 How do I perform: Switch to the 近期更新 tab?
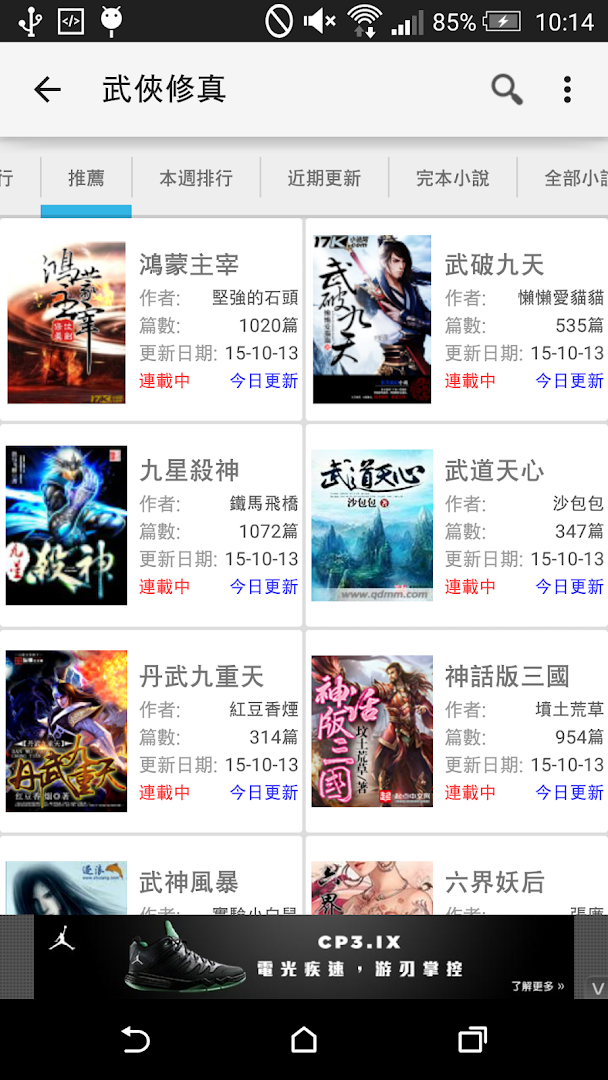click(324, 178)
